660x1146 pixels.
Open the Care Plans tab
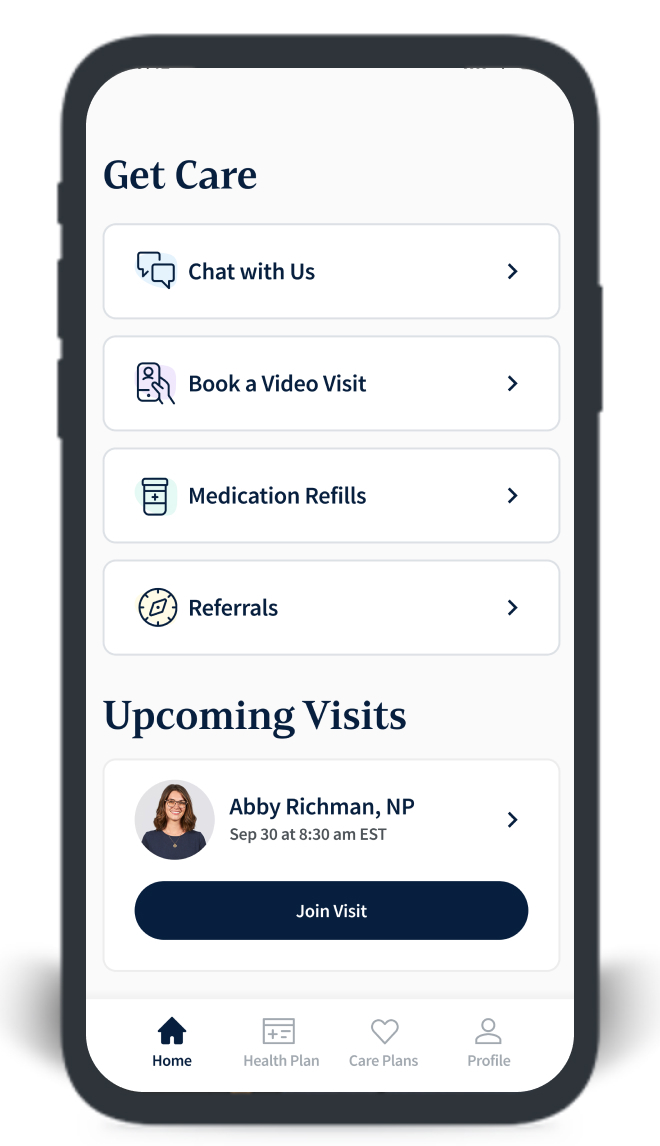pyautogui.click(x=384, y=1042)
